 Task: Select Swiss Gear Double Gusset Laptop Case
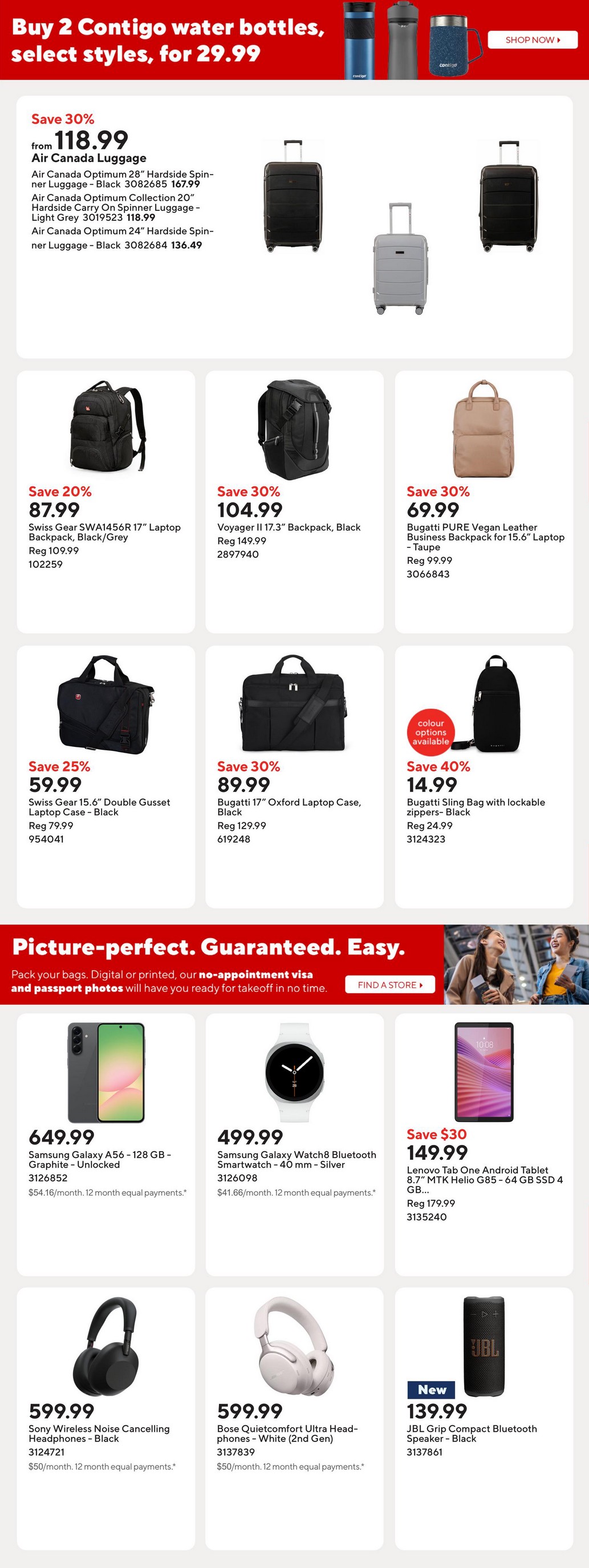(106, 776)
